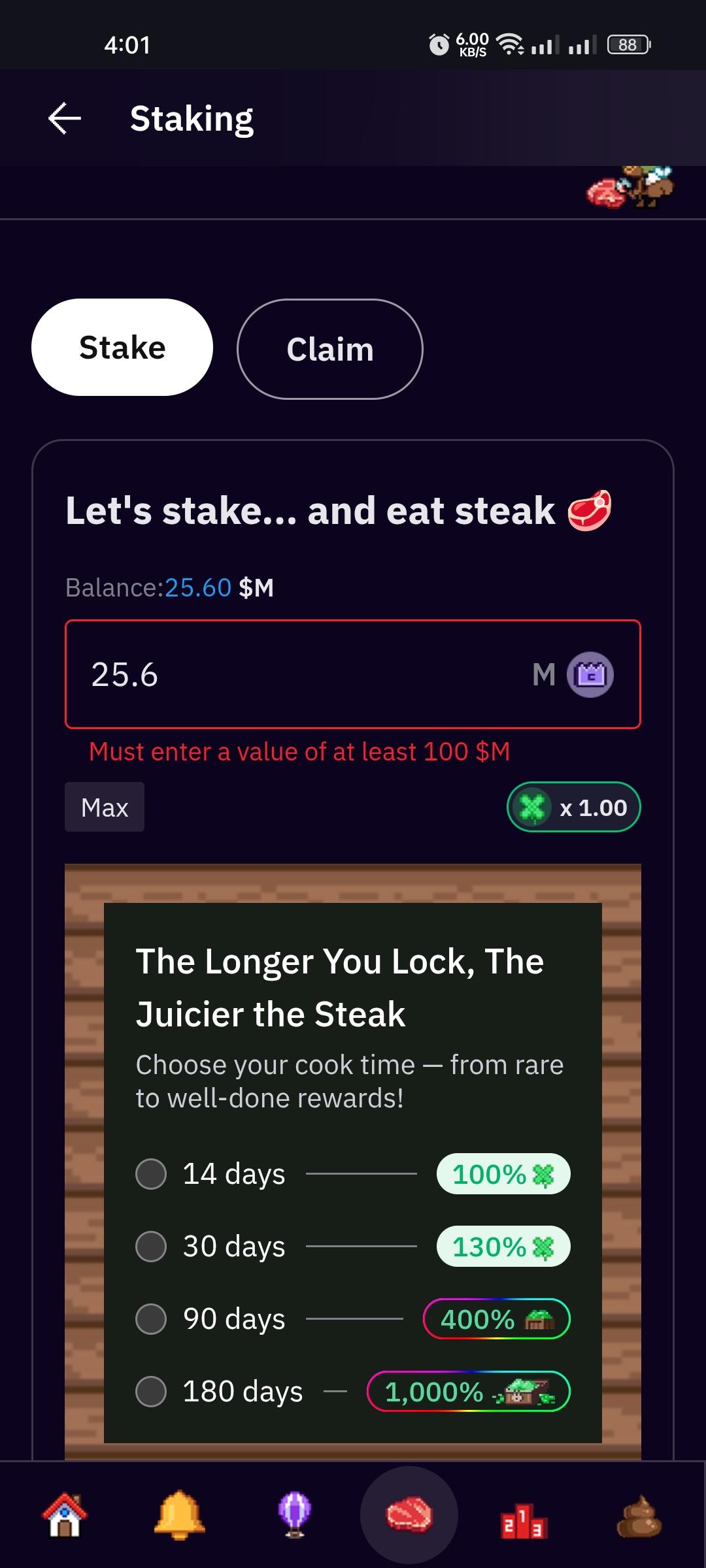Pick the 90 days lock period

tap(151, 1319)
